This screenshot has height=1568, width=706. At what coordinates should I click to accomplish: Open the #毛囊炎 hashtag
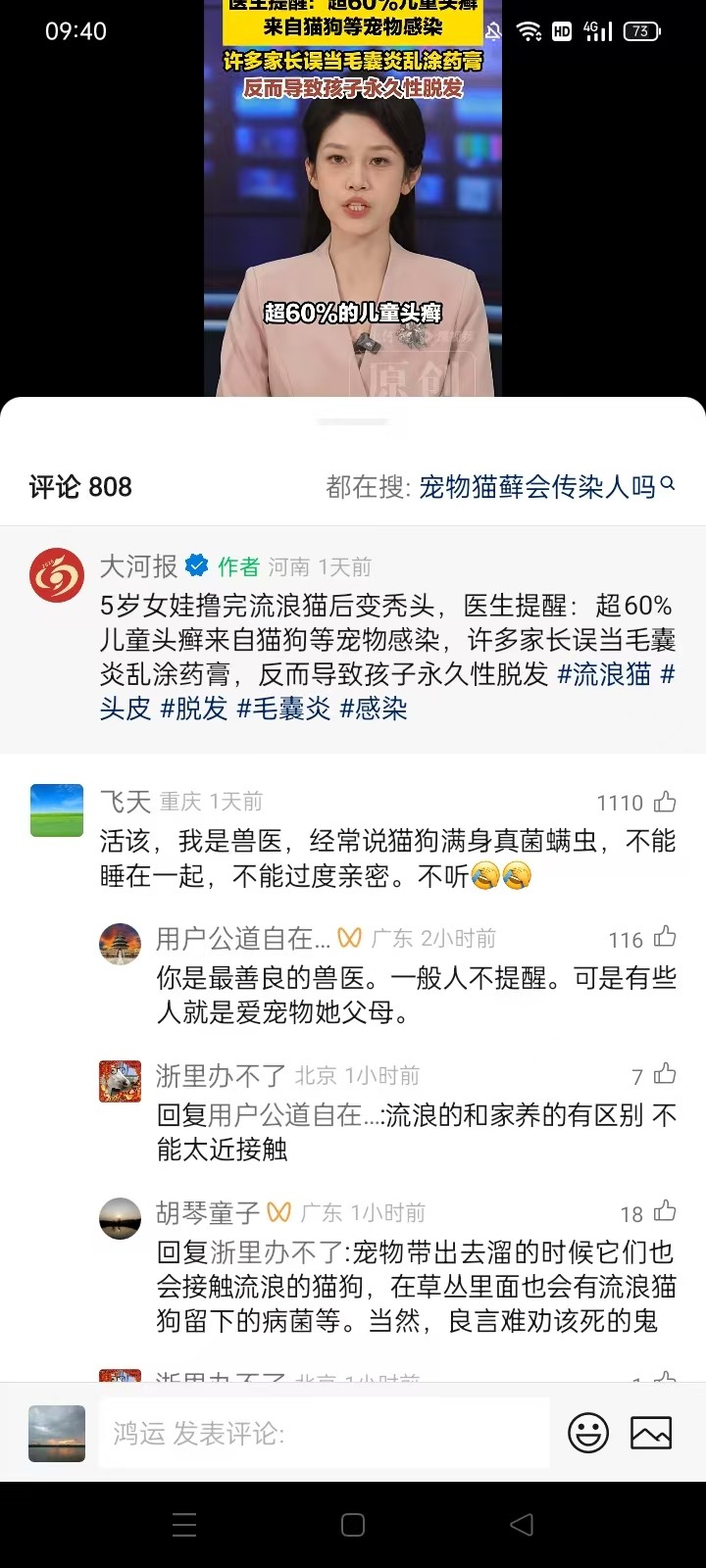pos(283,709)
